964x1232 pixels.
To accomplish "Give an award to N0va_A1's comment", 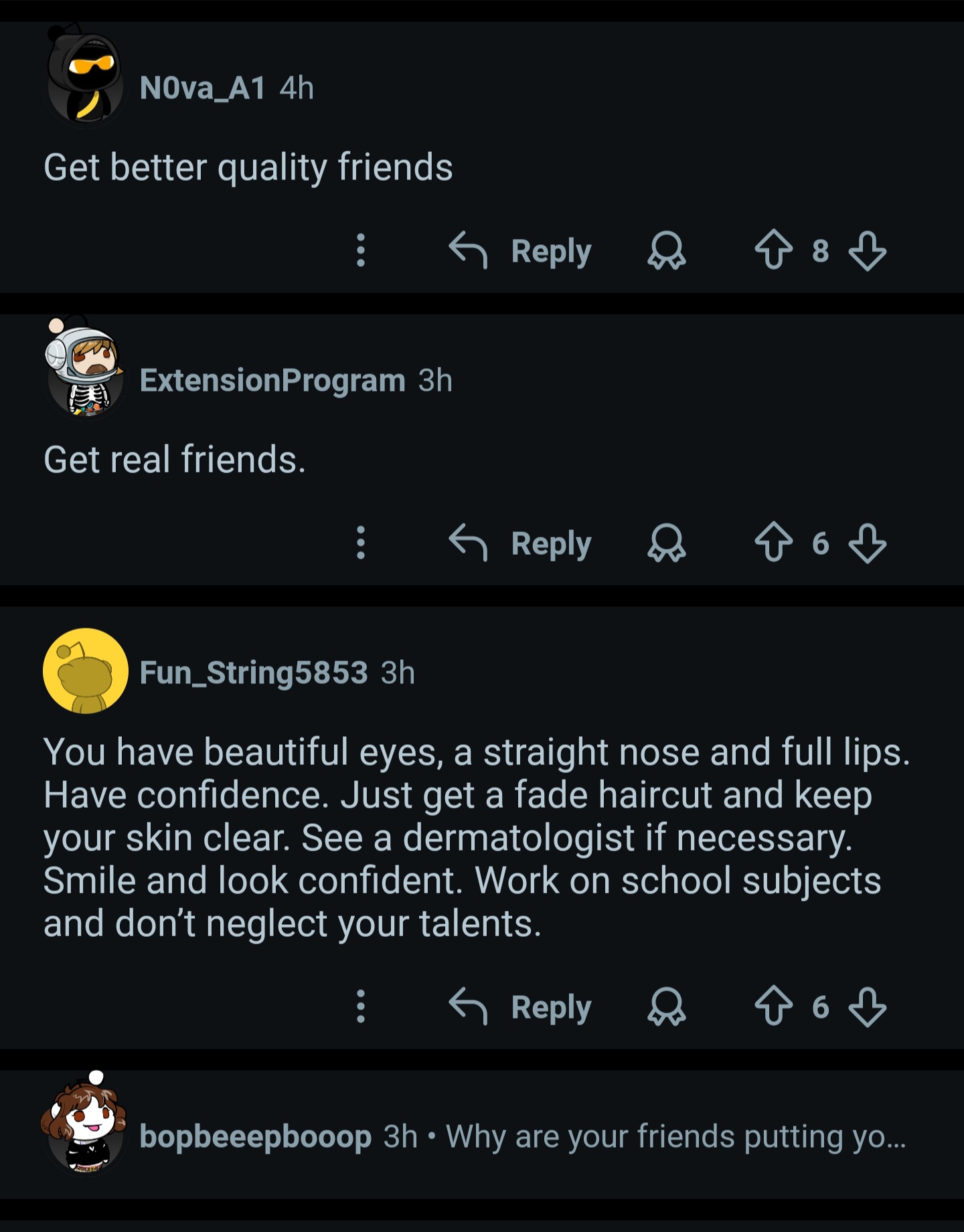I will (666, 250).
